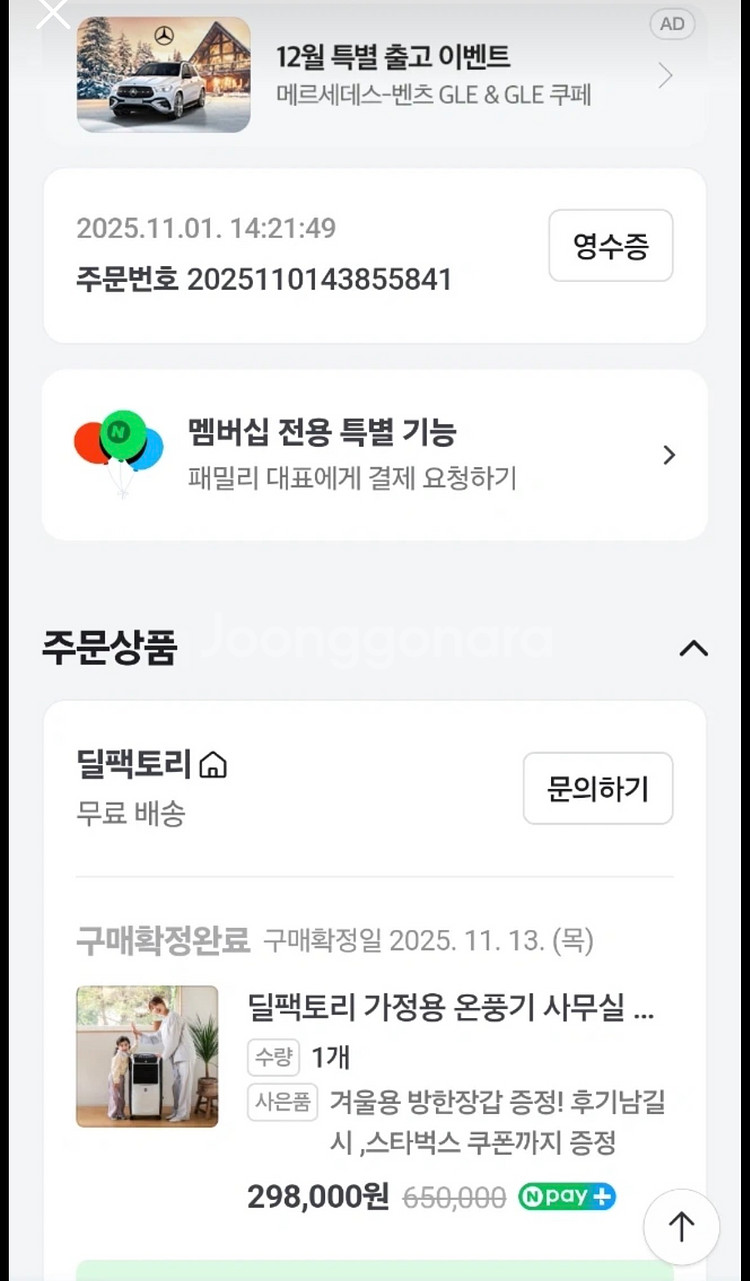The image size is (750, 1281).
Task: Click the X icon at the top
Action: pos(48,13)
